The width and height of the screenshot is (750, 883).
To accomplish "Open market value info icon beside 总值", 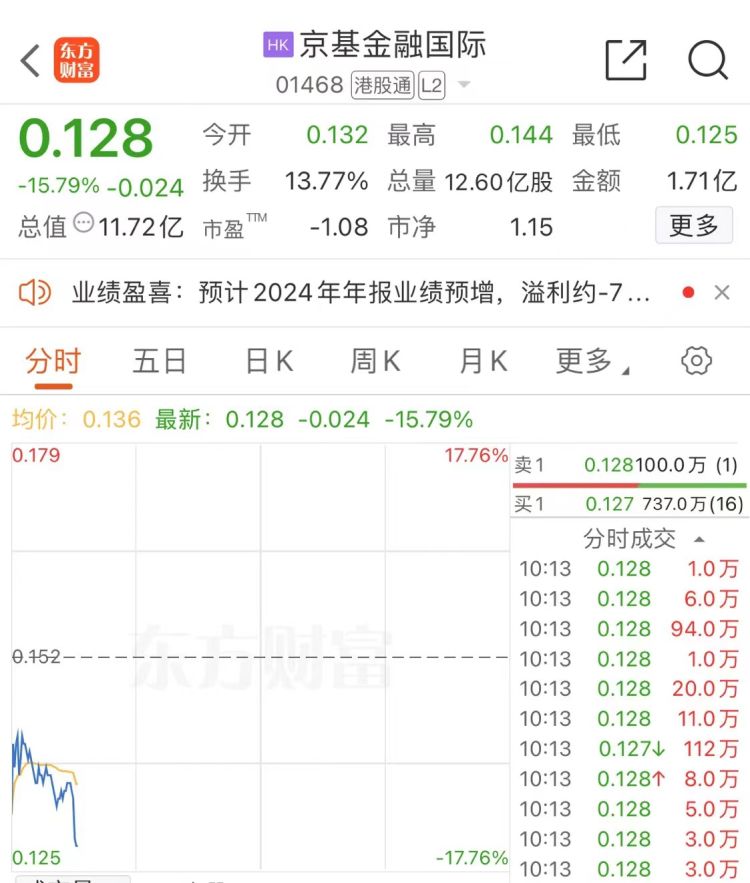I will coord(83,222).
